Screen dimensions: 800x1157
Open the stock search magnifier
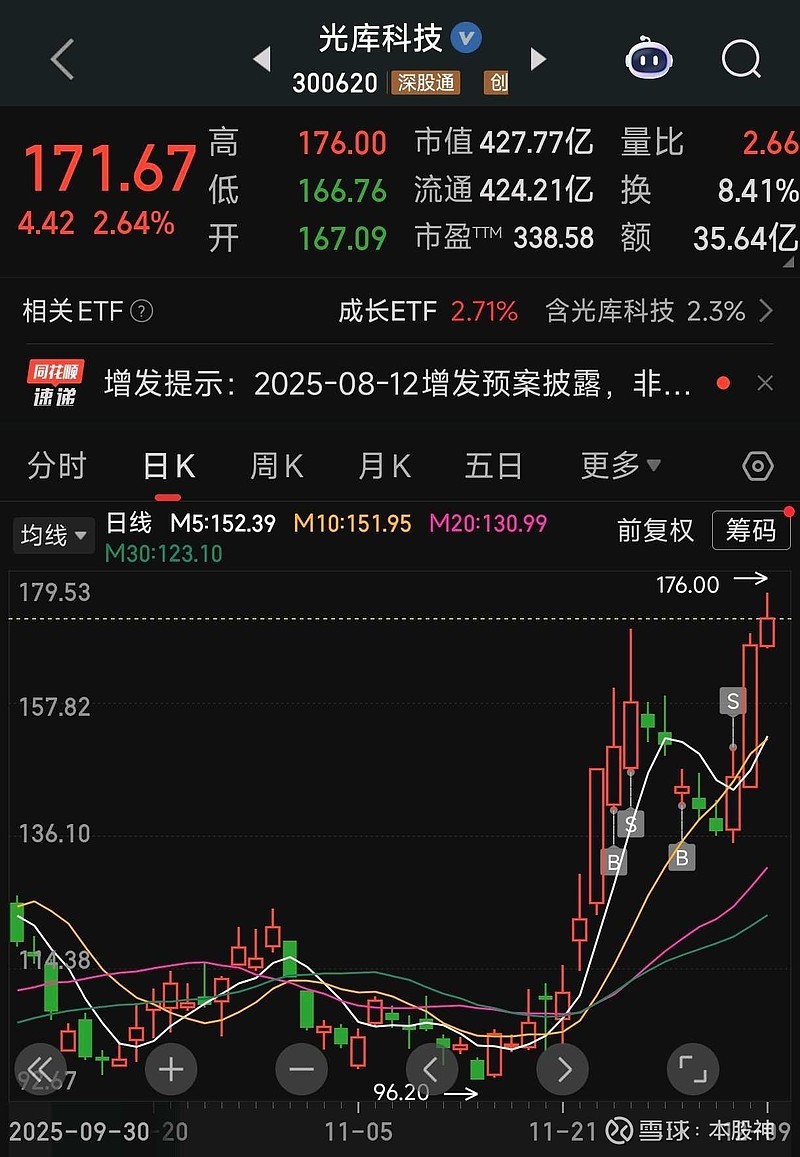(741, 59)
